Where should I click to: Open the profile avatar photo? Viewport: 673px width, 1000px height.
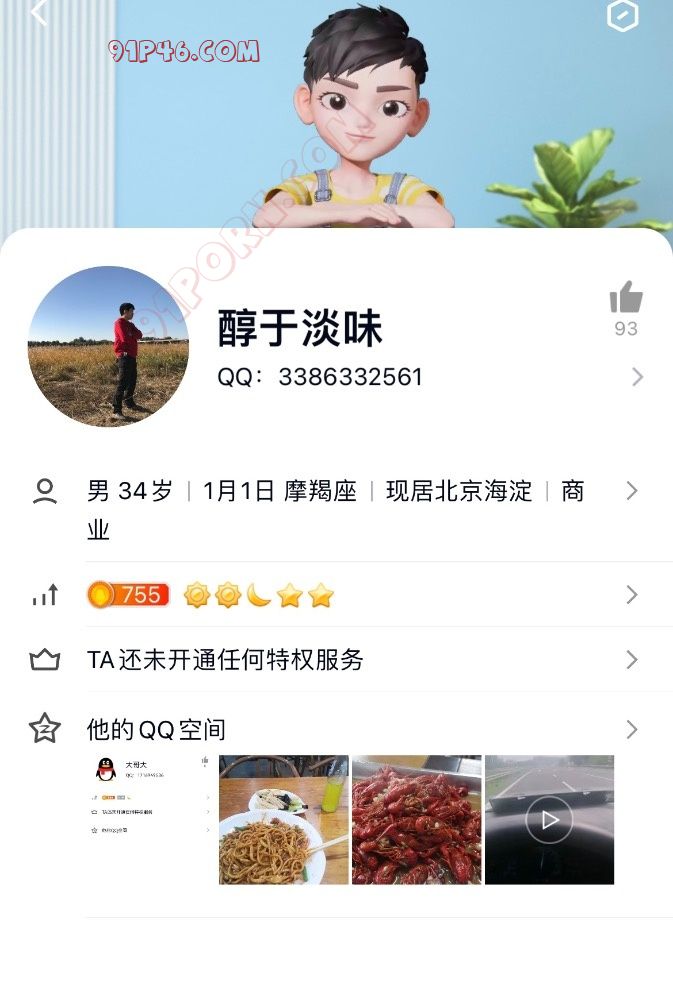(108, 346)
